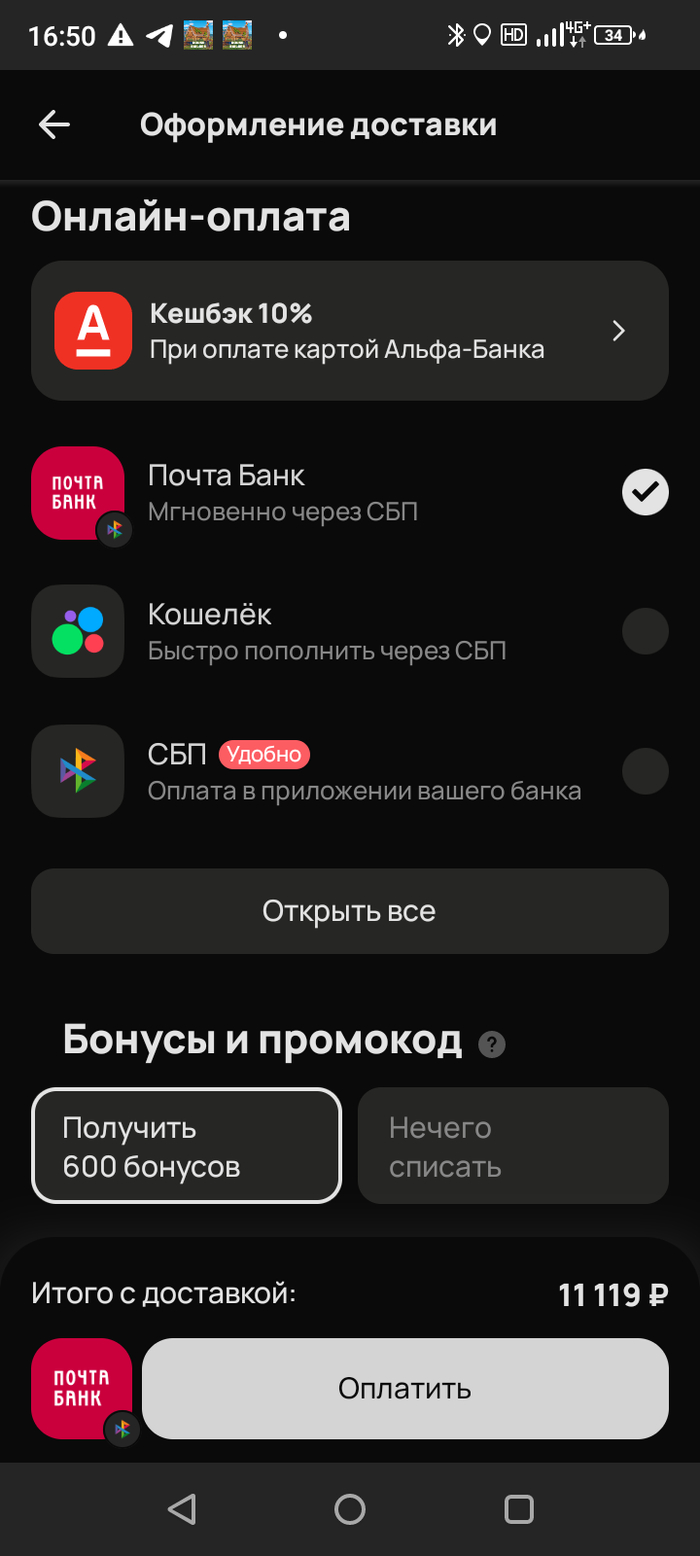Tap the Нечего списать option
Viewport: 700px width, 1556px height.
513,1146
